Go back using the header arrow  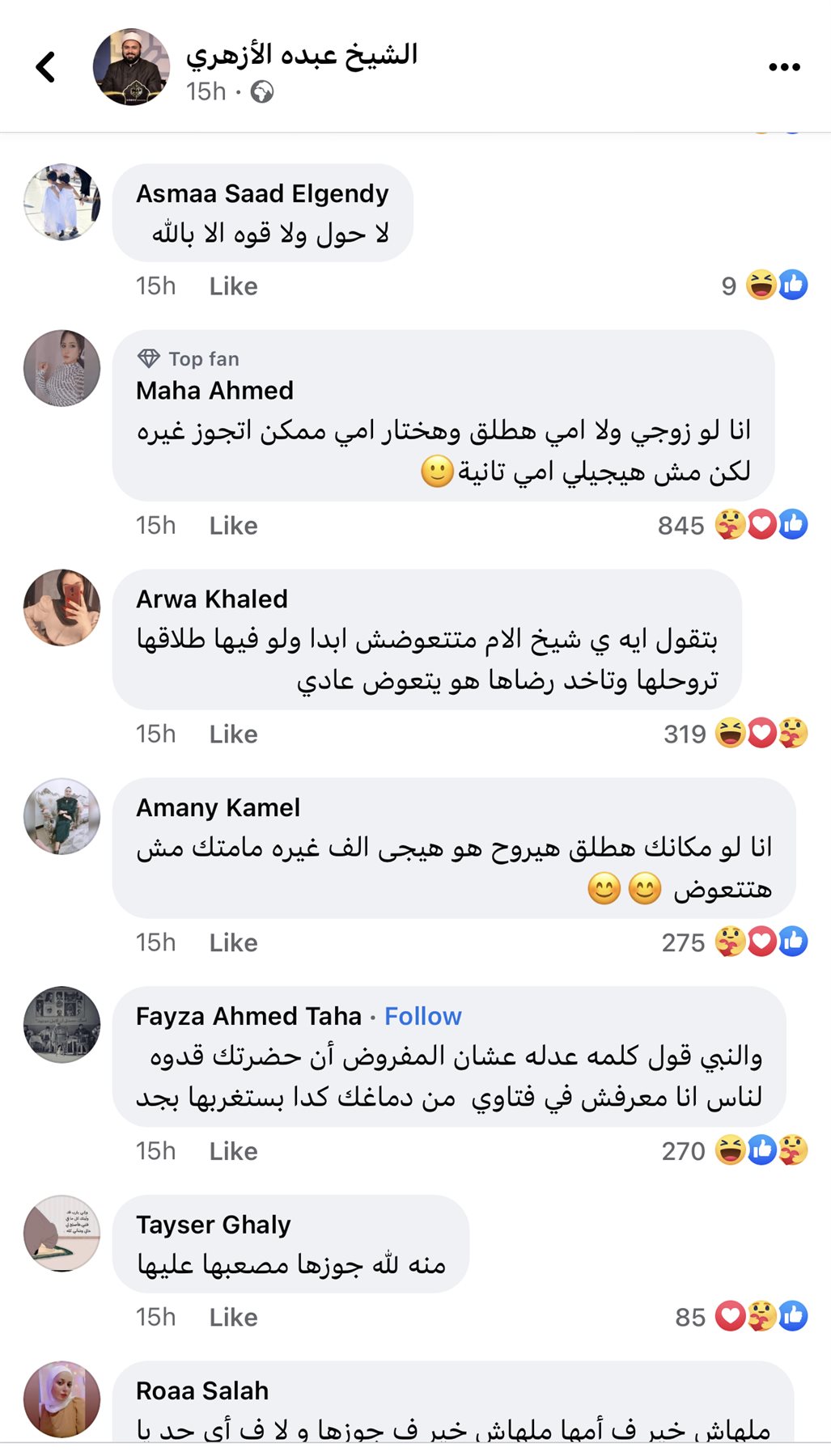point(46,67)
